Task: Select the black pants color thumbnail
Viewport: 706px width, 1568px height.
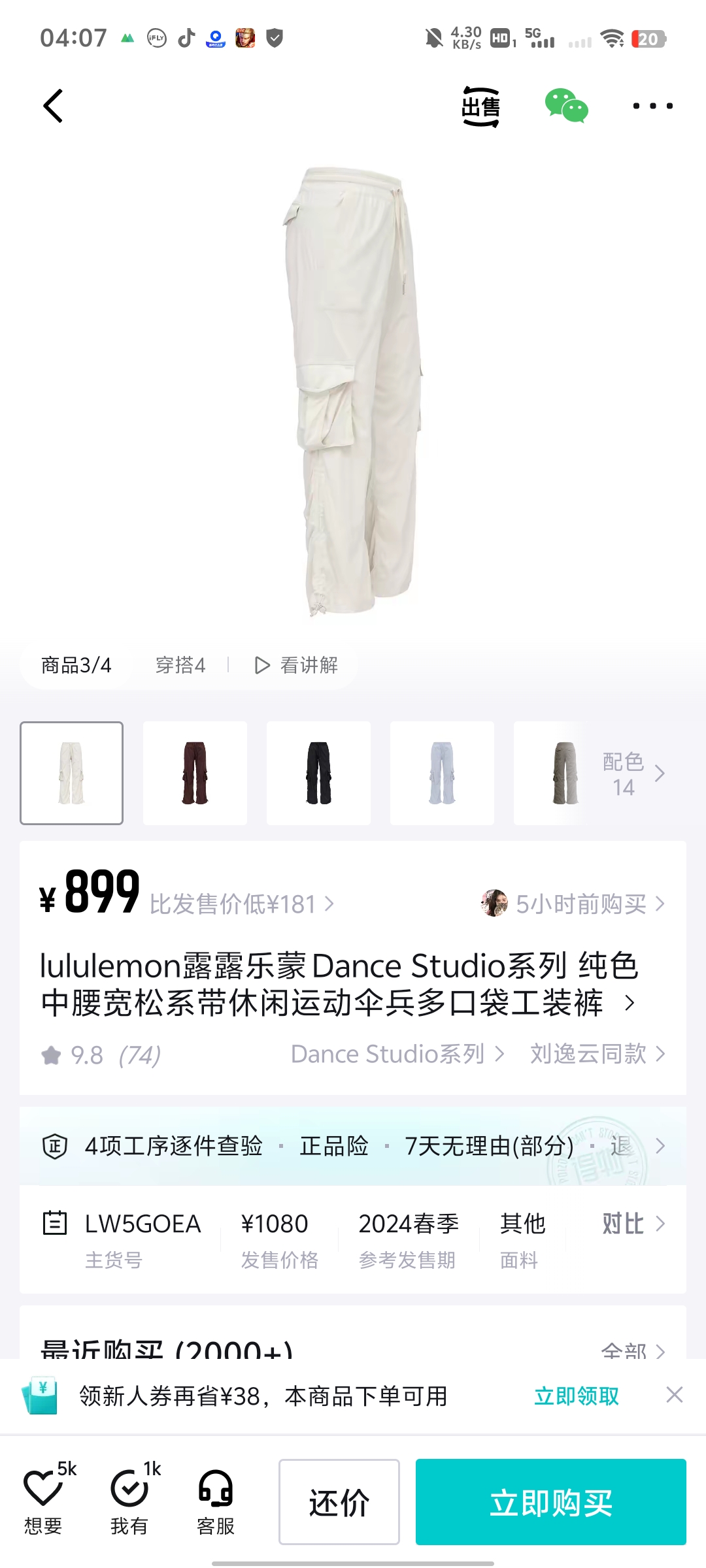Action: pos(318,773)
